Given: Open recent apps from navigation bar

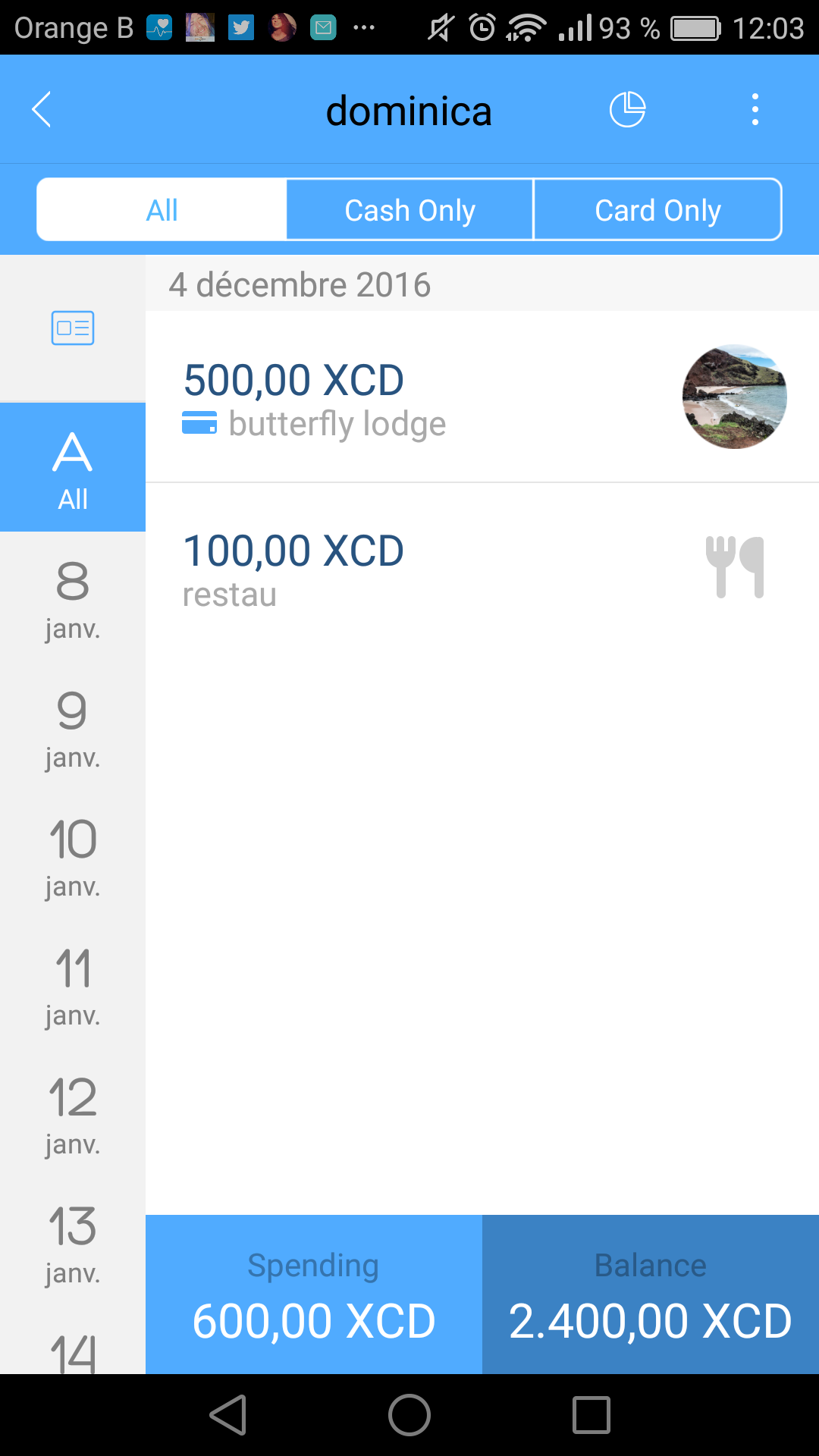Looking at the screenshot, I should [x=591, y=1415].
